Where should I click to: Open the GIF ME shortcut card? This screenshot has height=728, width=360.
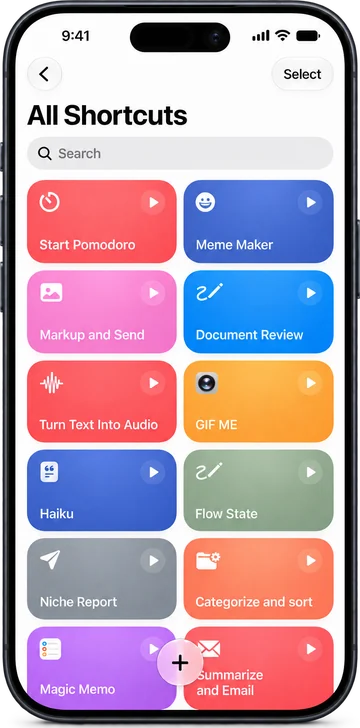pos(258,402)
